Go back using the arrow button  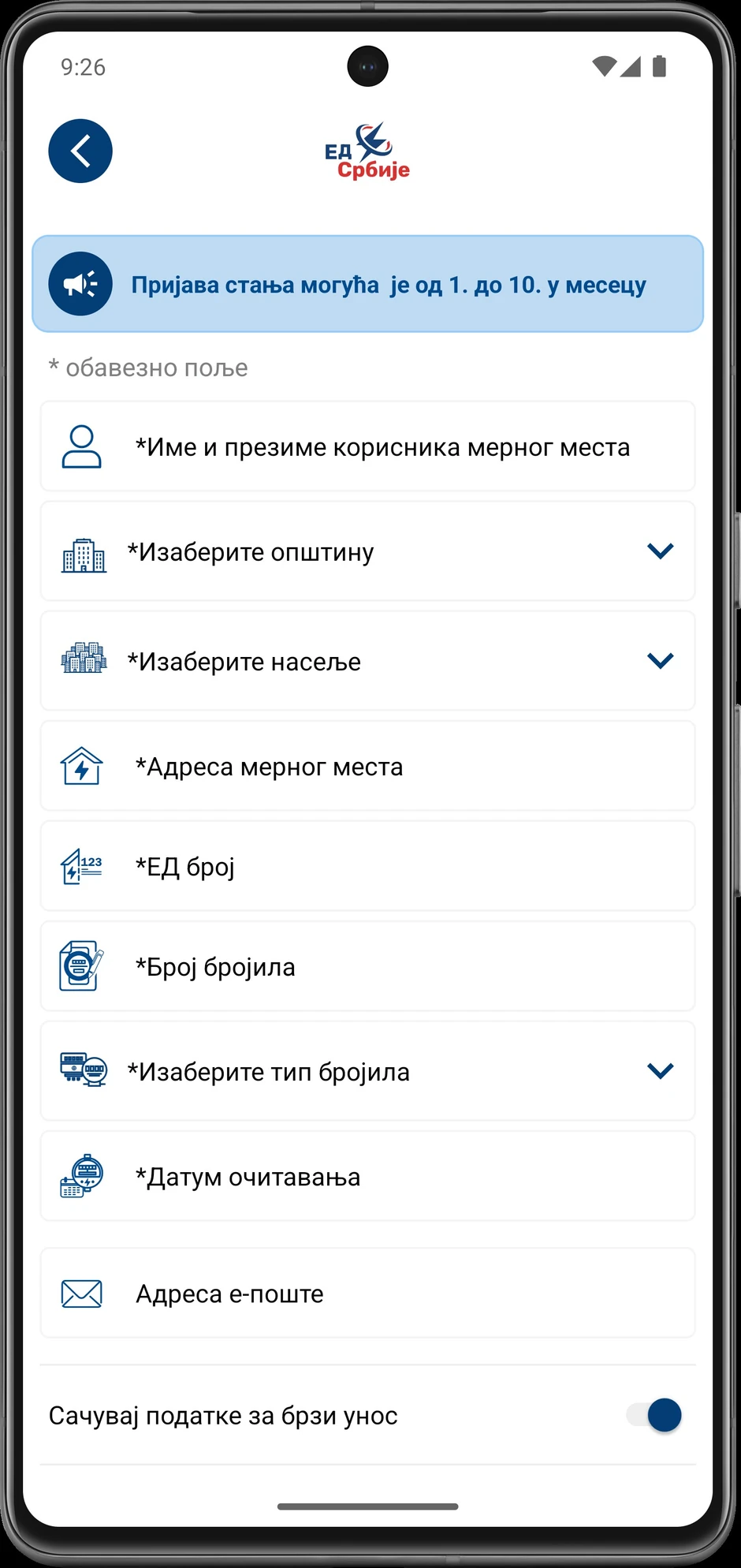pyautogui.click(x=80, y=151)
